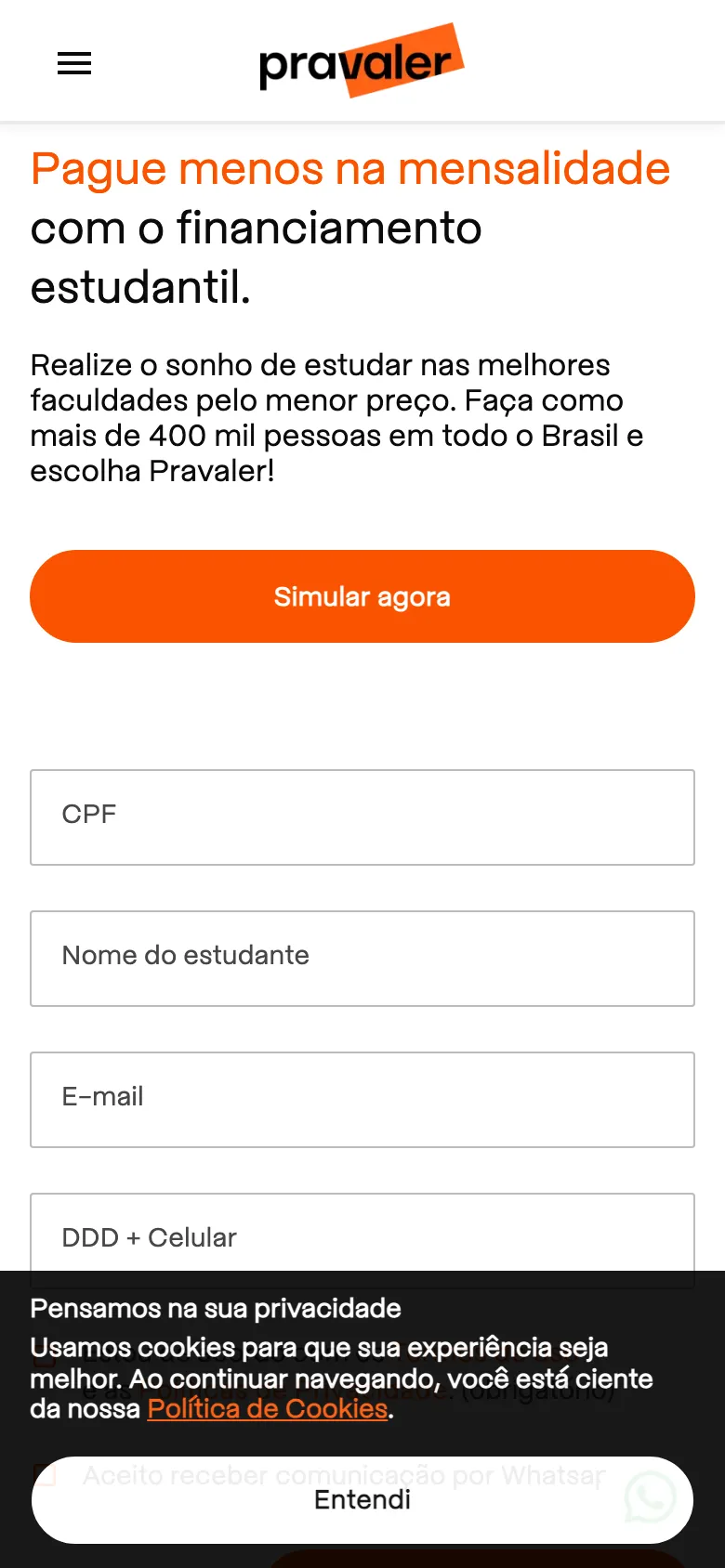This screenshot has height=1568, width=725.
Task: Open the 'Política de Cookies' link
Action: [x=266, y=1408]
